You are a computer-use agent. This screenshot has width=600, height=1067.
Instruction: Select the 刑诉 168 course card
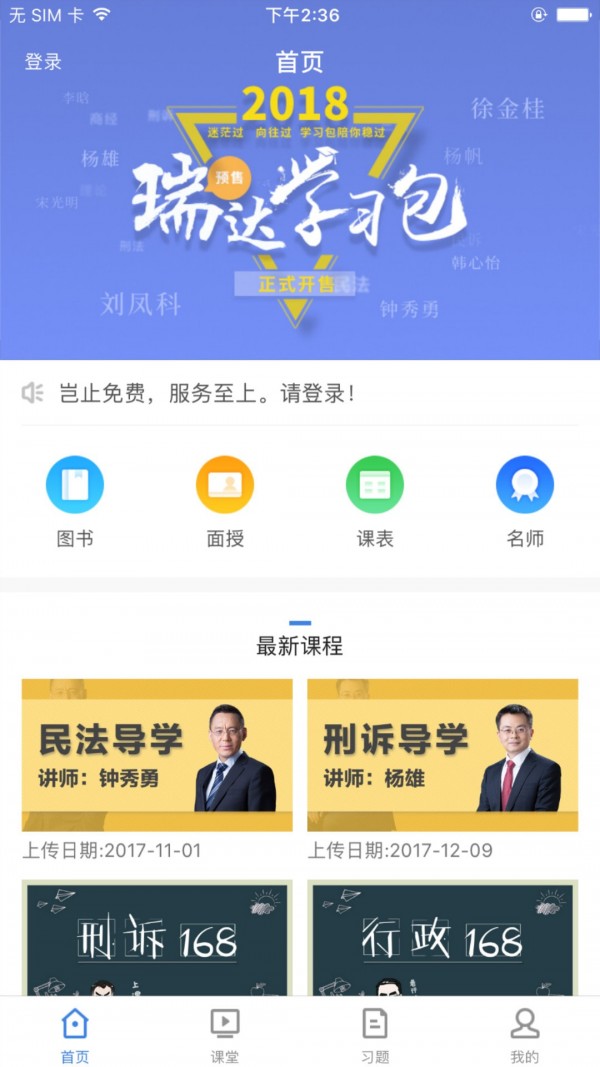click(x=157, y=938)
